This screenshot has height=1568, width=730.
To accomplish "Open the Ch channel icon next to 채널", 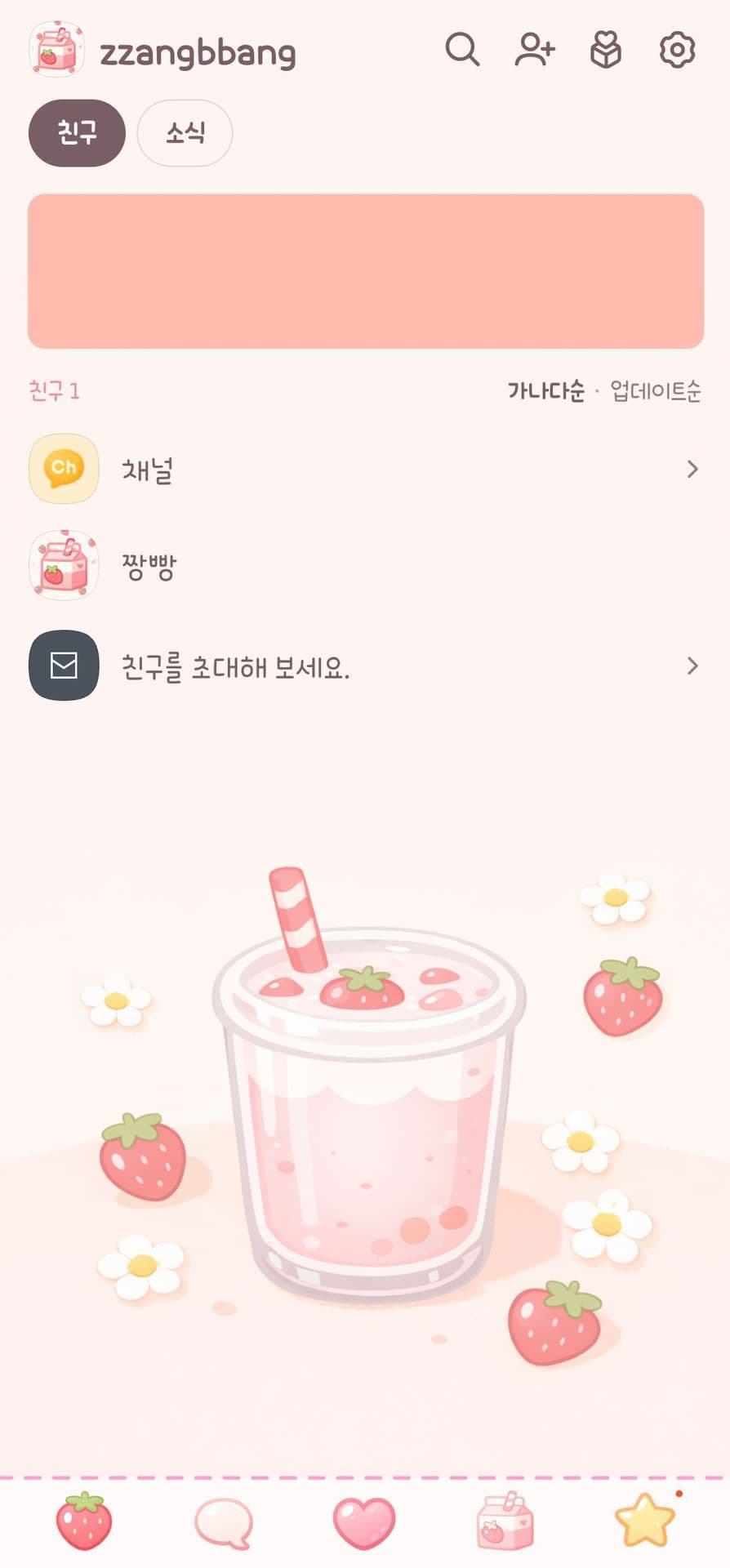I will click(63, 469).
